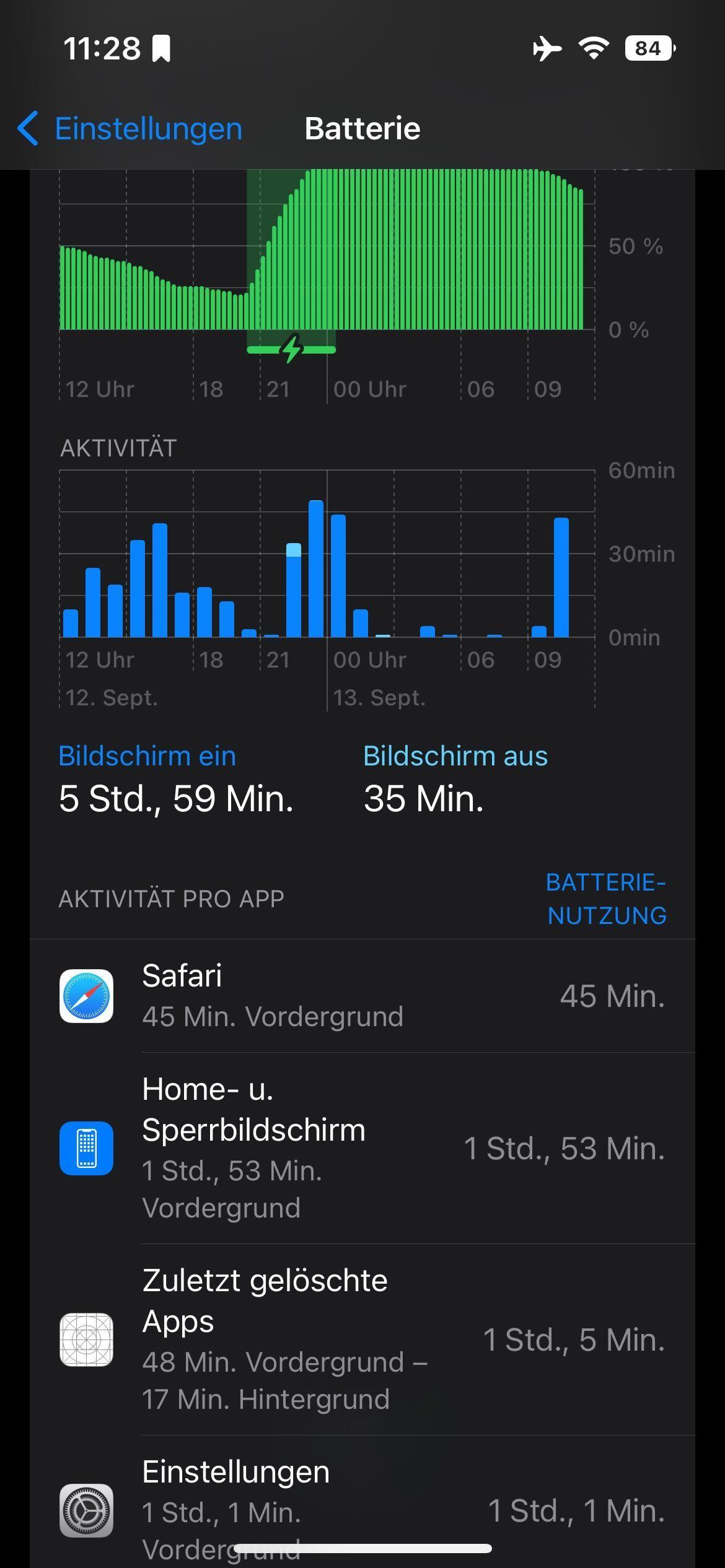Switch to Batterienutzung view
725x1568 pixels.
tap(606, 899)
